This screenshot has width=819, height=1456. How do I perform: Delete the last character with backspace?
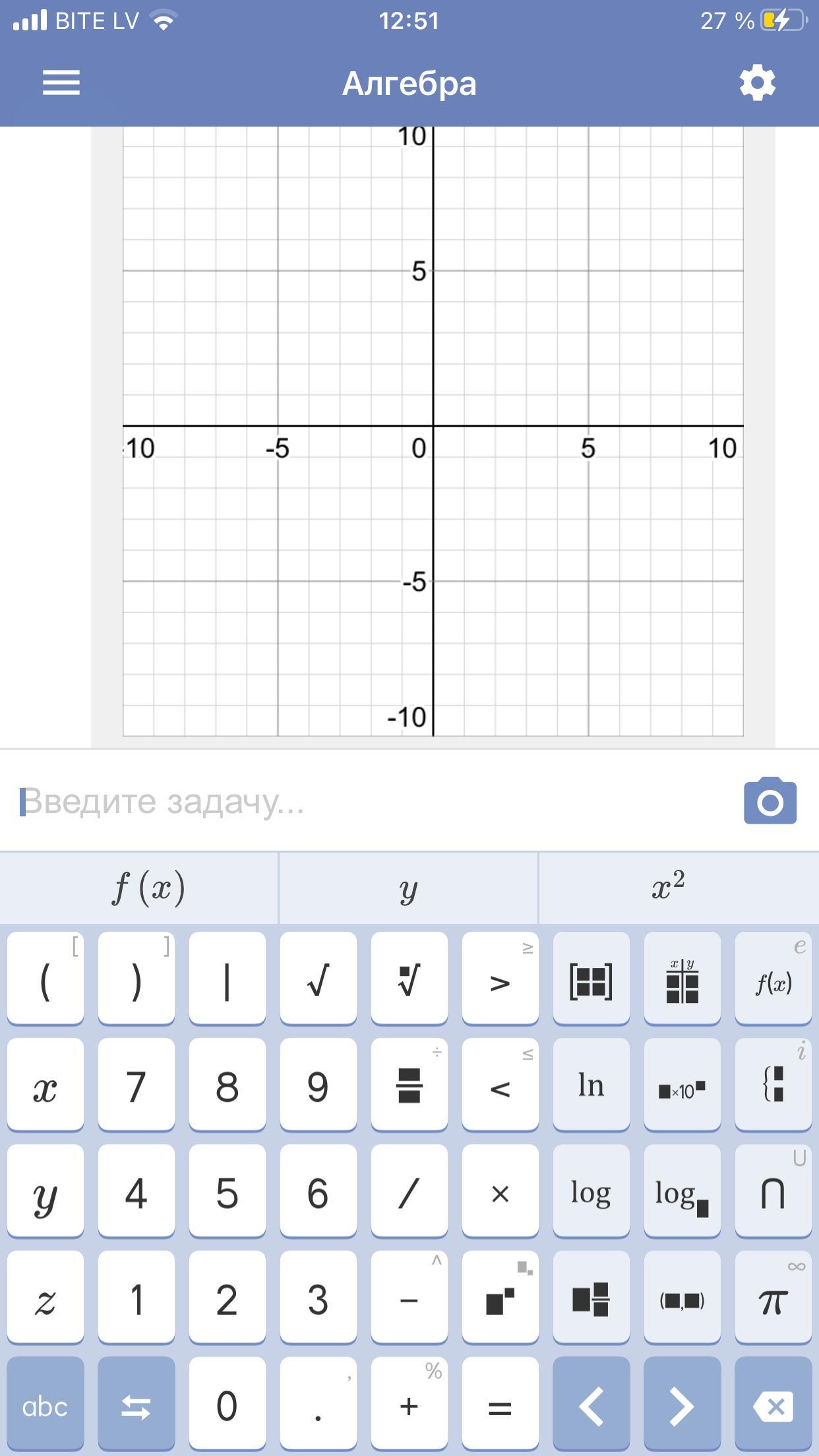773,1406
